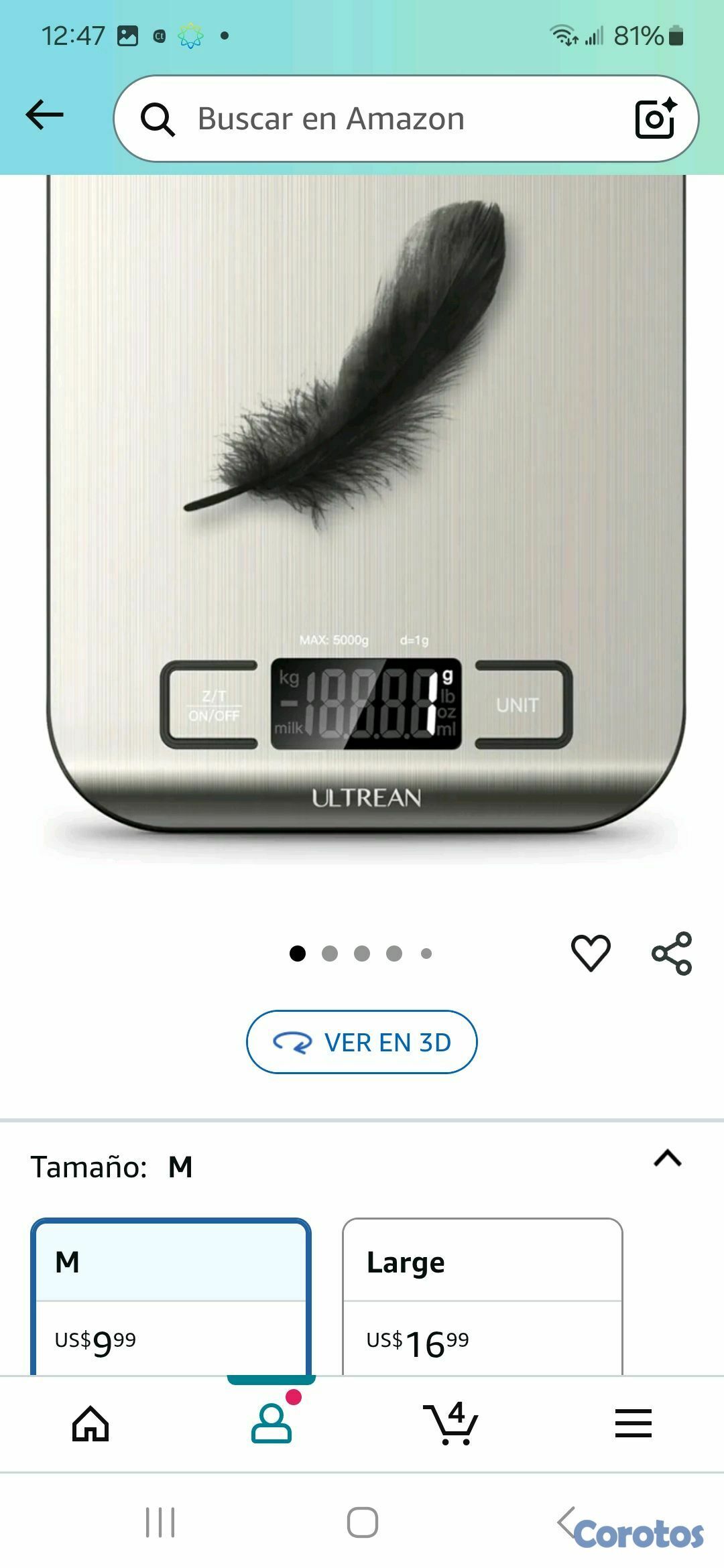Image resolution: width=724 pixels, height=1568 pixels.
Task: Go back using the top arrow
Action: (44, 115)
